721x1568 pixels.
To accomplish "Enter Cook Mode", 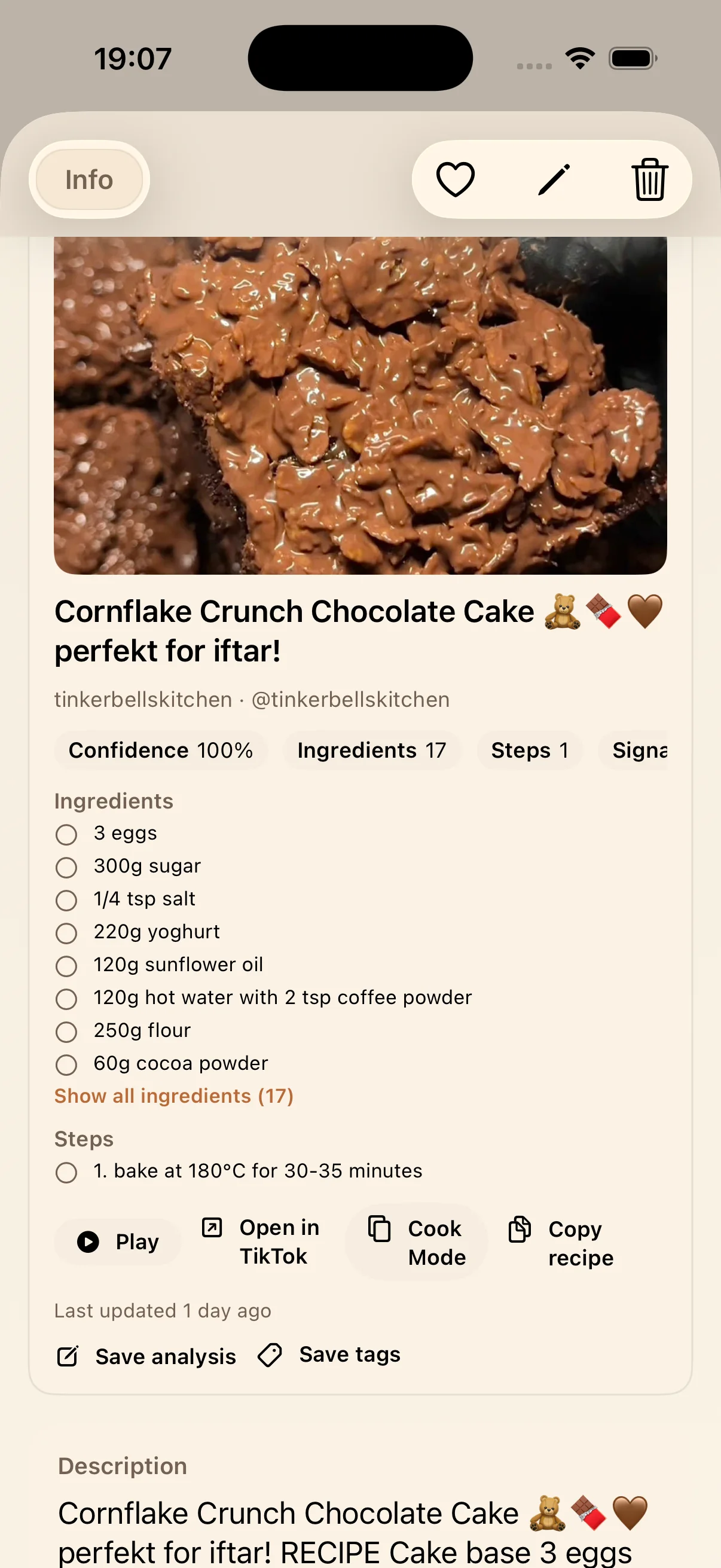I will pos(416,1241).
